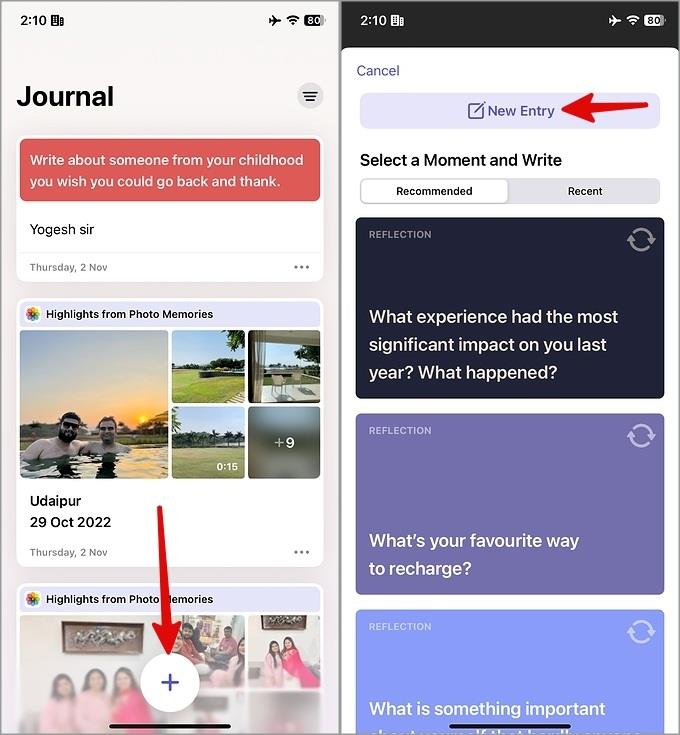This screenshot has width=680, height=735.
Task: Open options for the Udaipur entry
Action: coord(301,552)
